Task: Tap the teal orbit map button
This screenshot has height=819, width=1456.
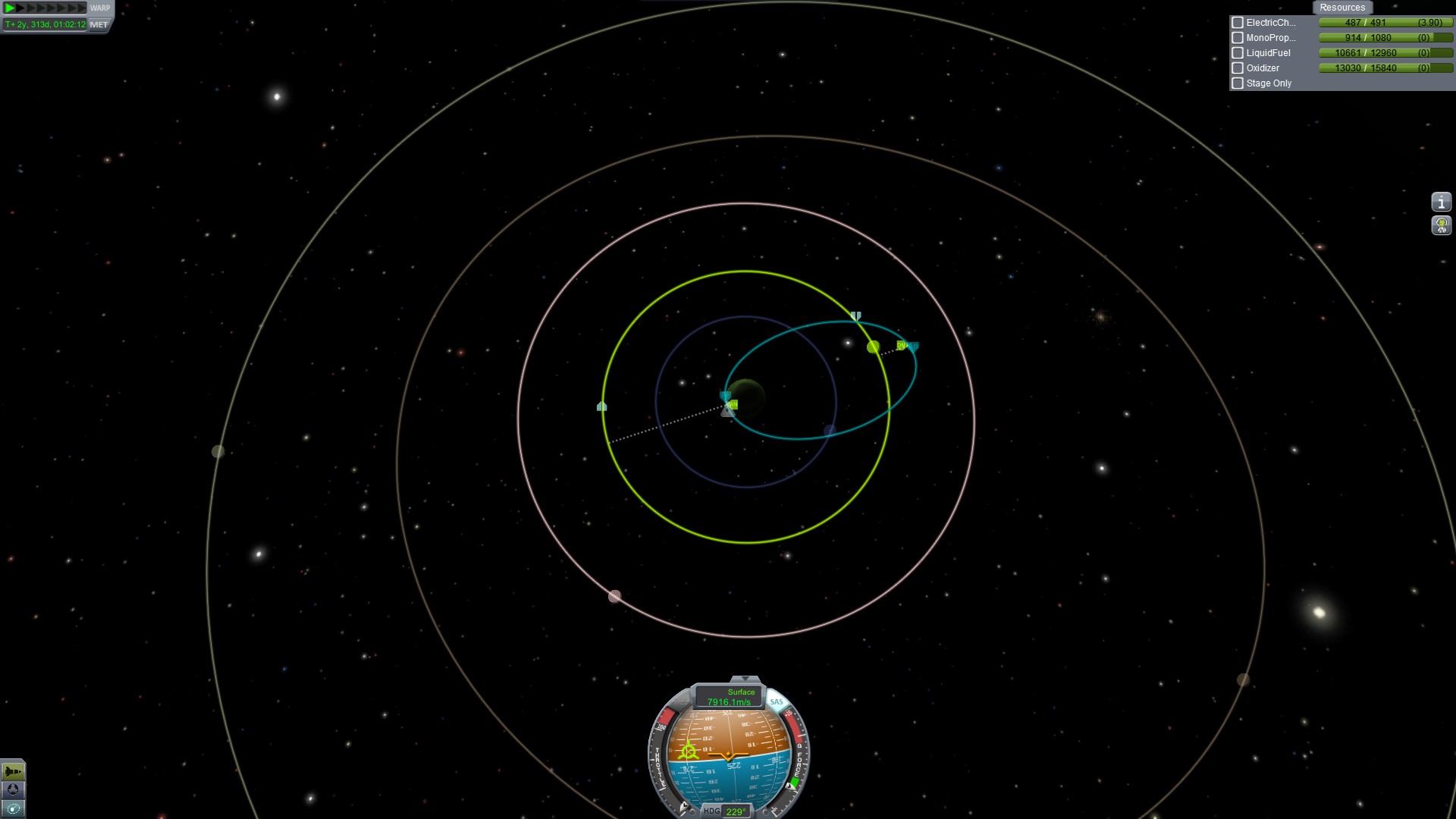Action: coord(13,808)
